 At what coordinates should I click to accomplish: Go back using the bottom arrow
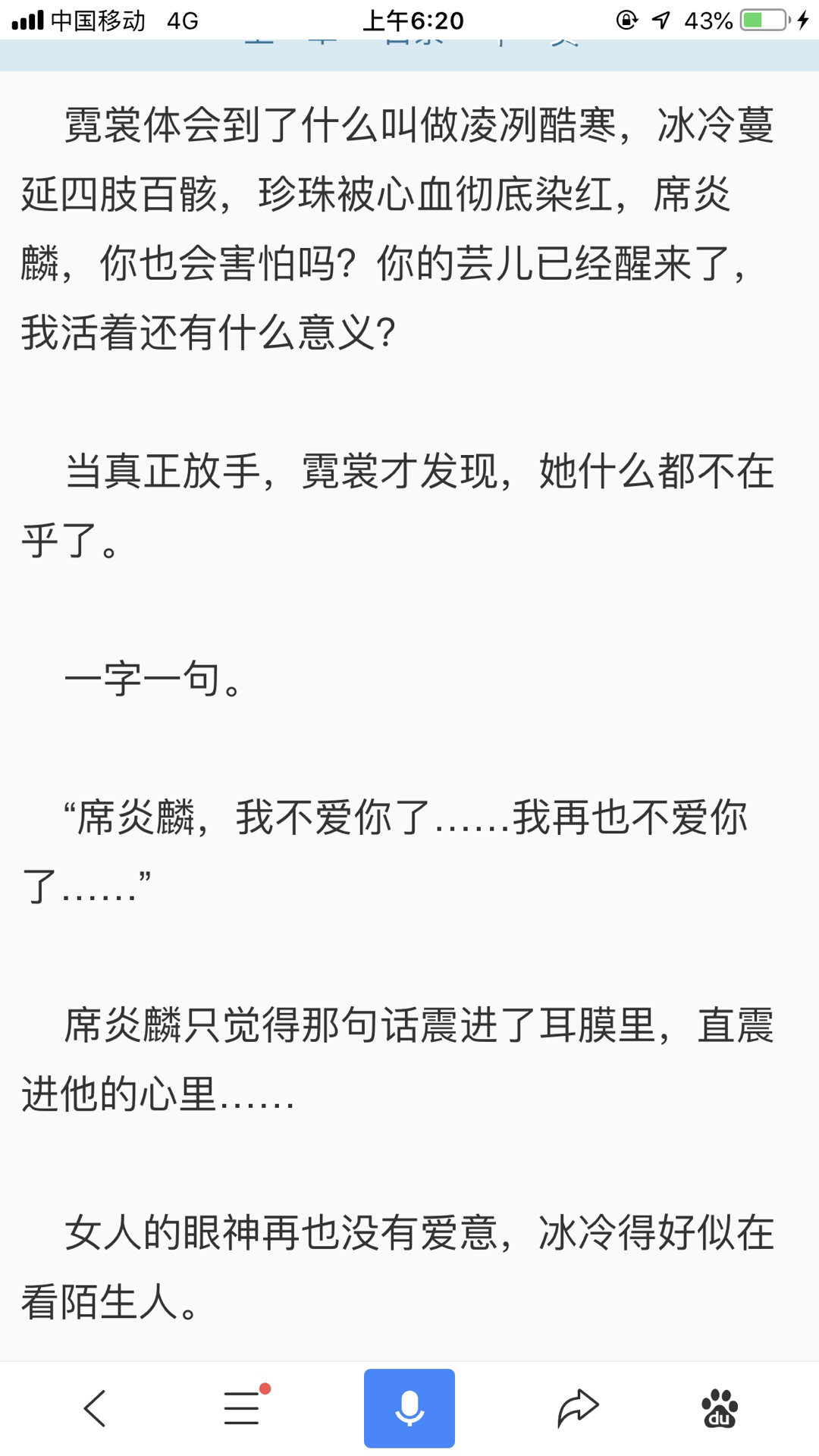96,1408
